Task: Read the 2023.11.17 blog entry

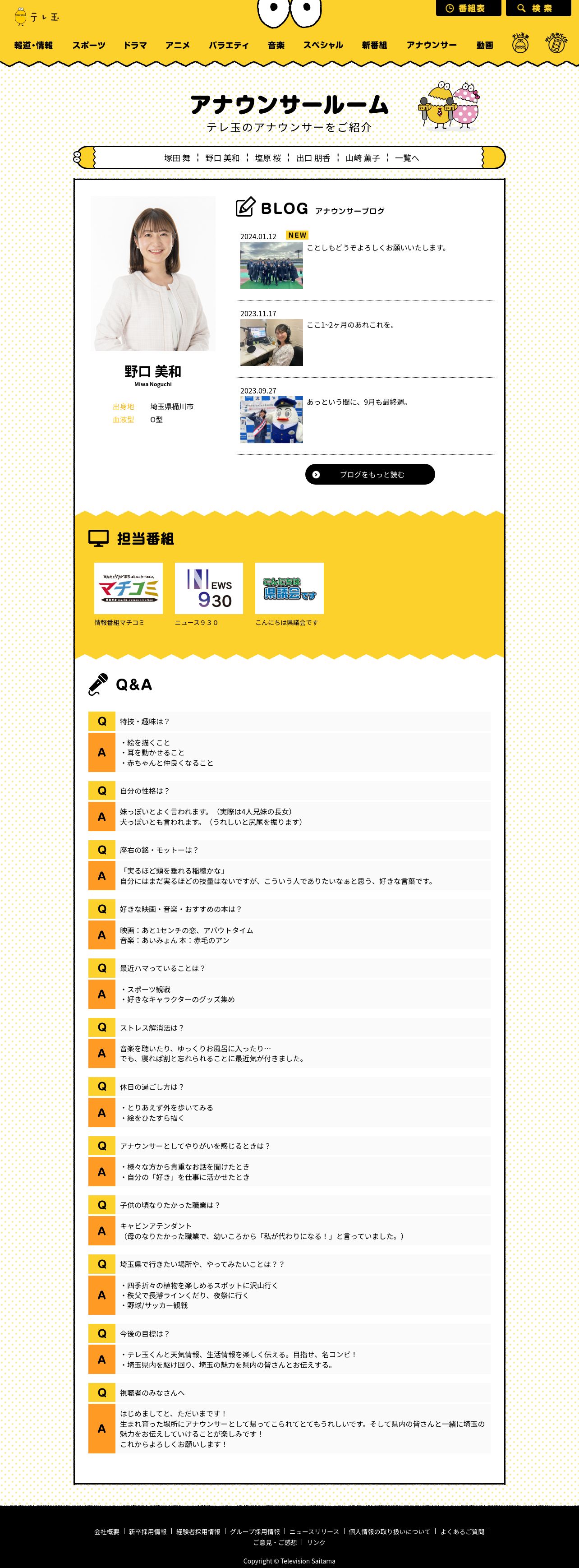Action: (x=365, y=338)
